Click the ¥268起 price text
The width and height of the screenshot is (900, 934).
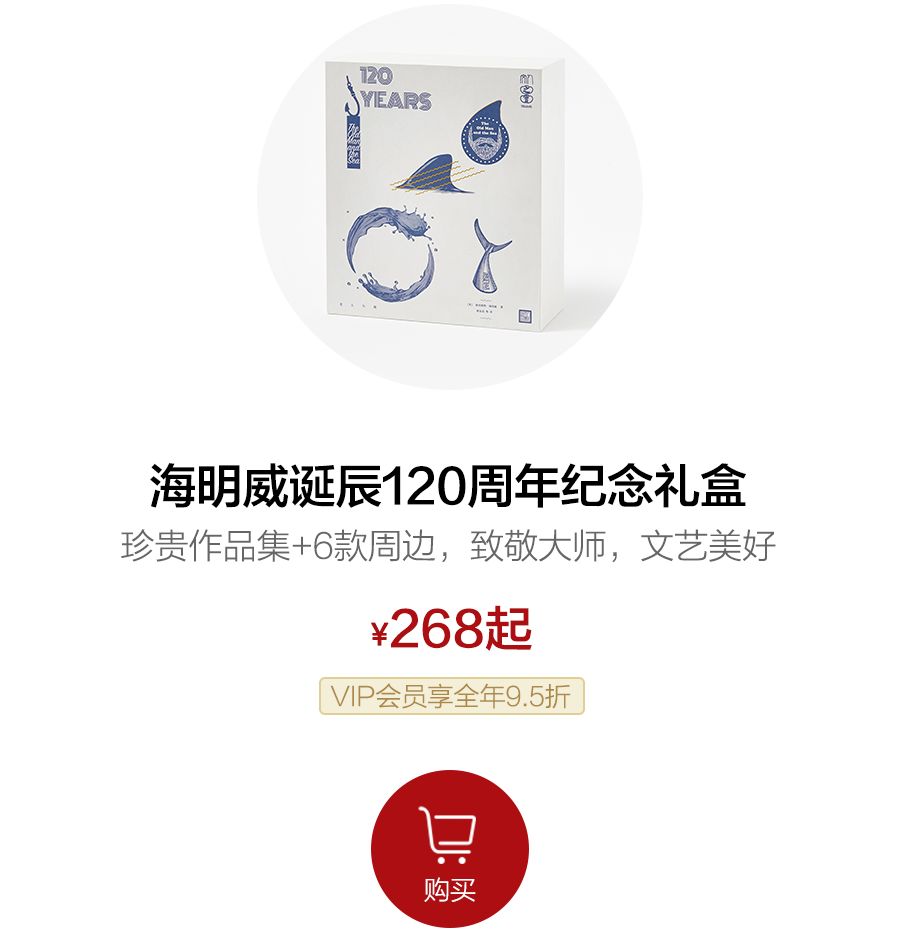pos(450,630)
